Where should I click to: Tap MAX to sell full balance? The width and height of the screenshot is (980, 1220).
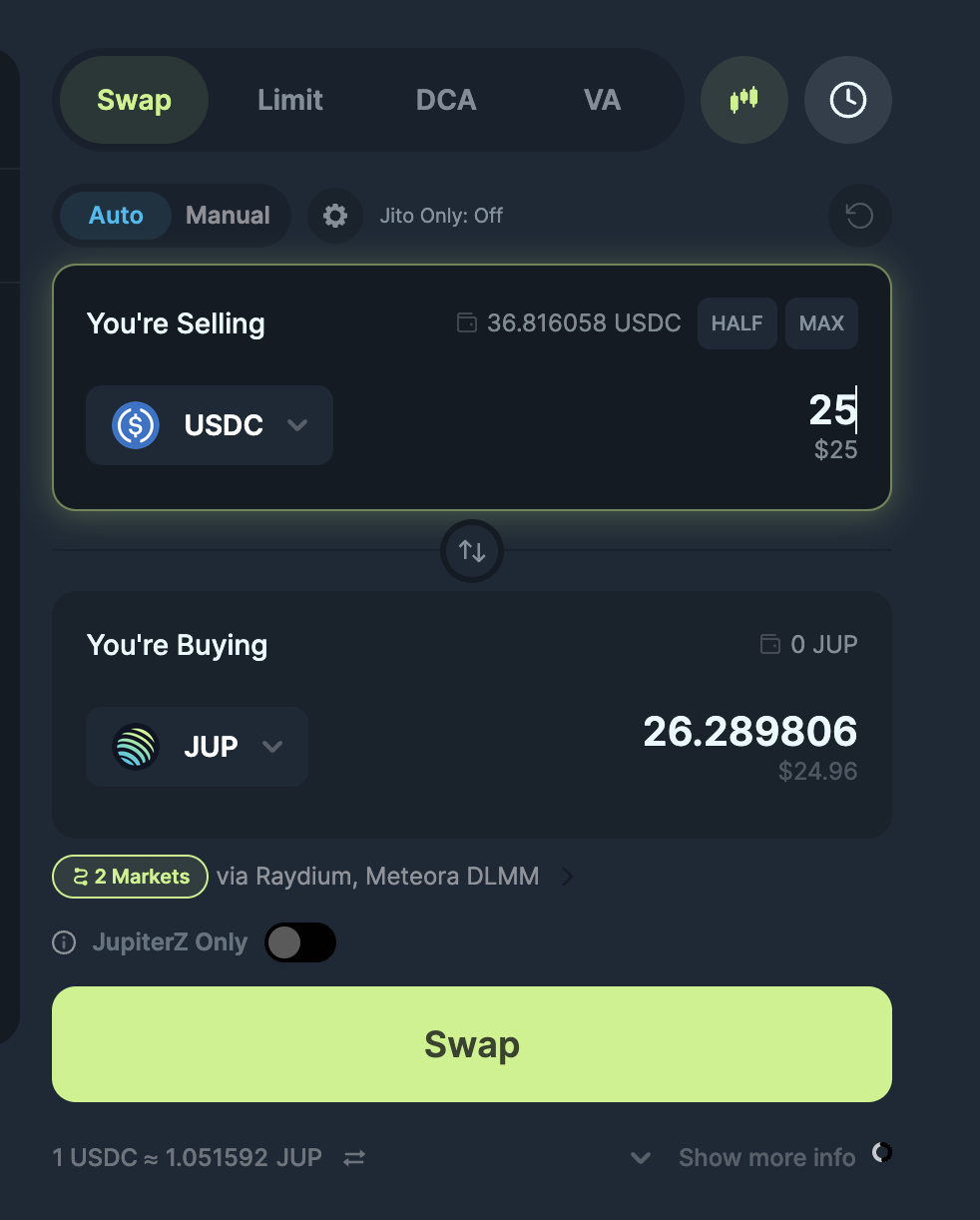click(821, 323)
